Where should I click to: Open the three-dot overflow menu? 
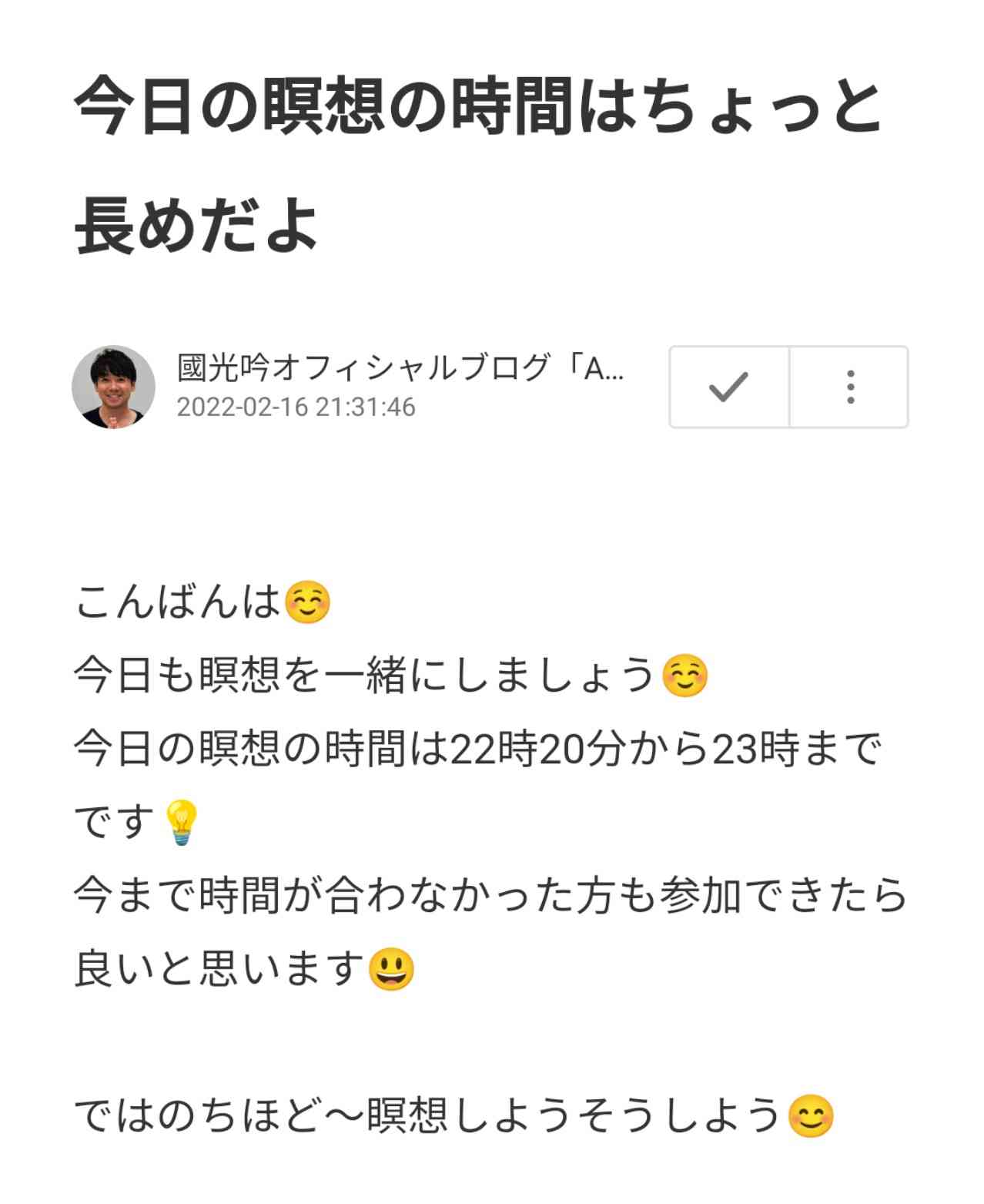[x=849, y=387]
